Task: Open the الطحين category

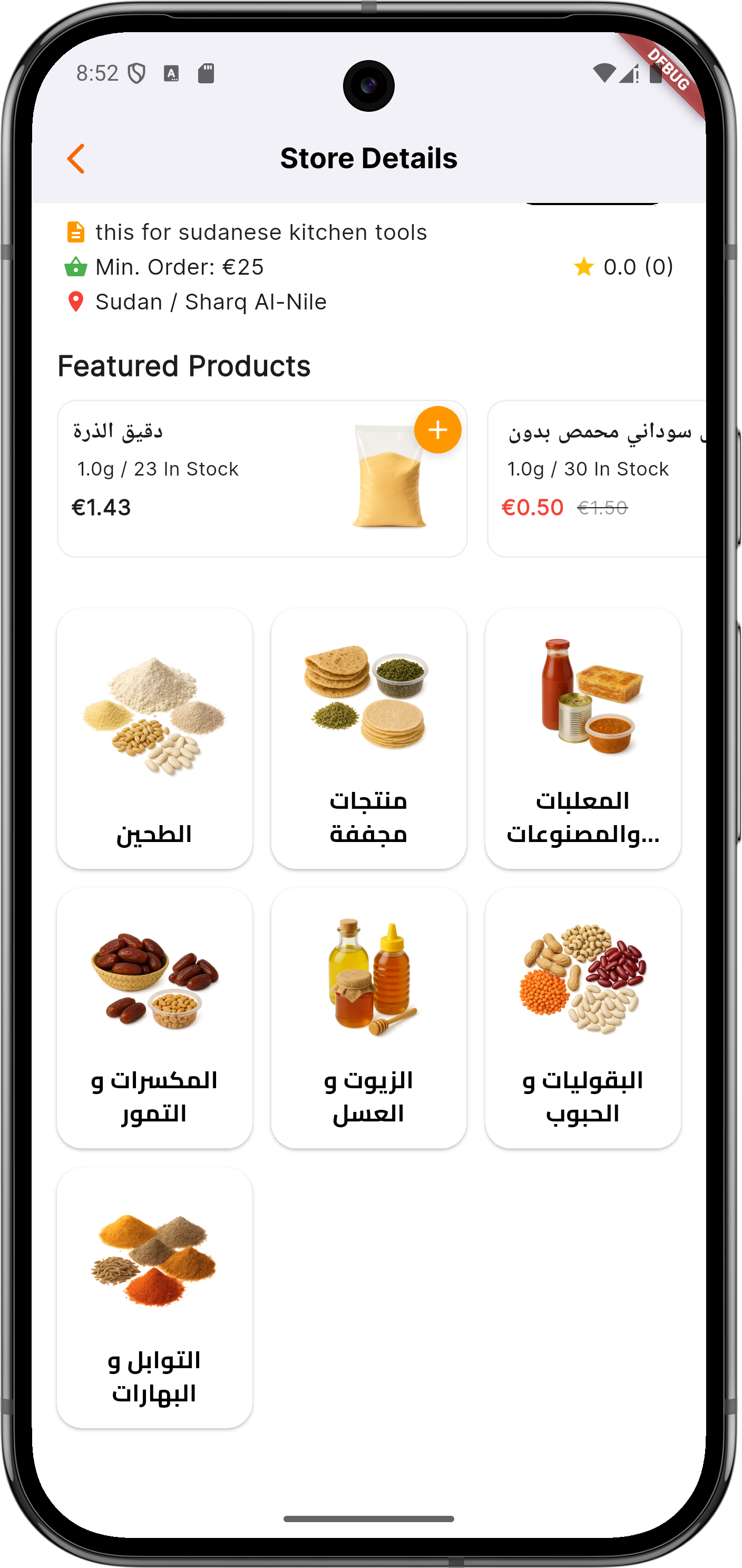Action: click(x=154, y=738)
